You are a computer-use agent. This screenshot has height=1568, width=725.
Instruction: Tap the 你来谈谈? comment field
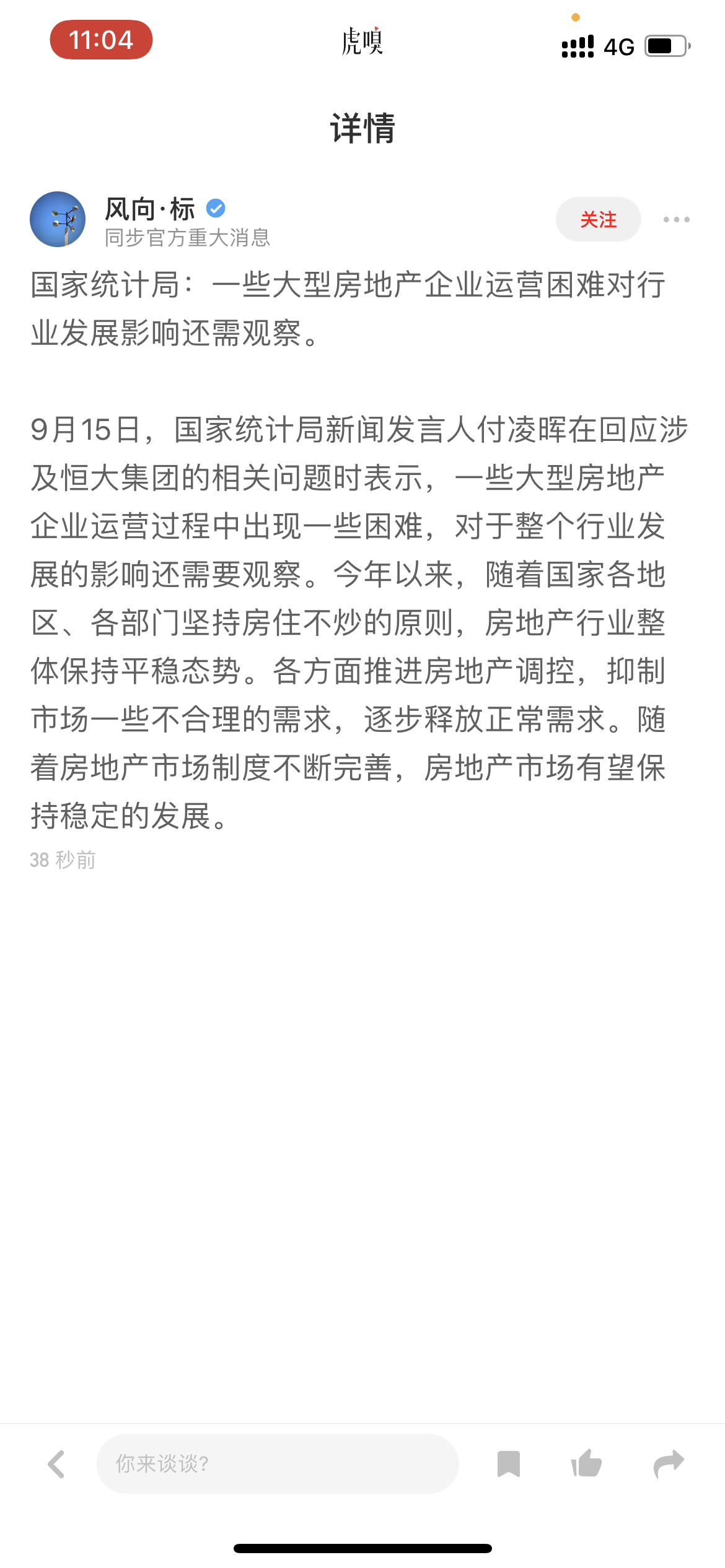(277, 1464)
